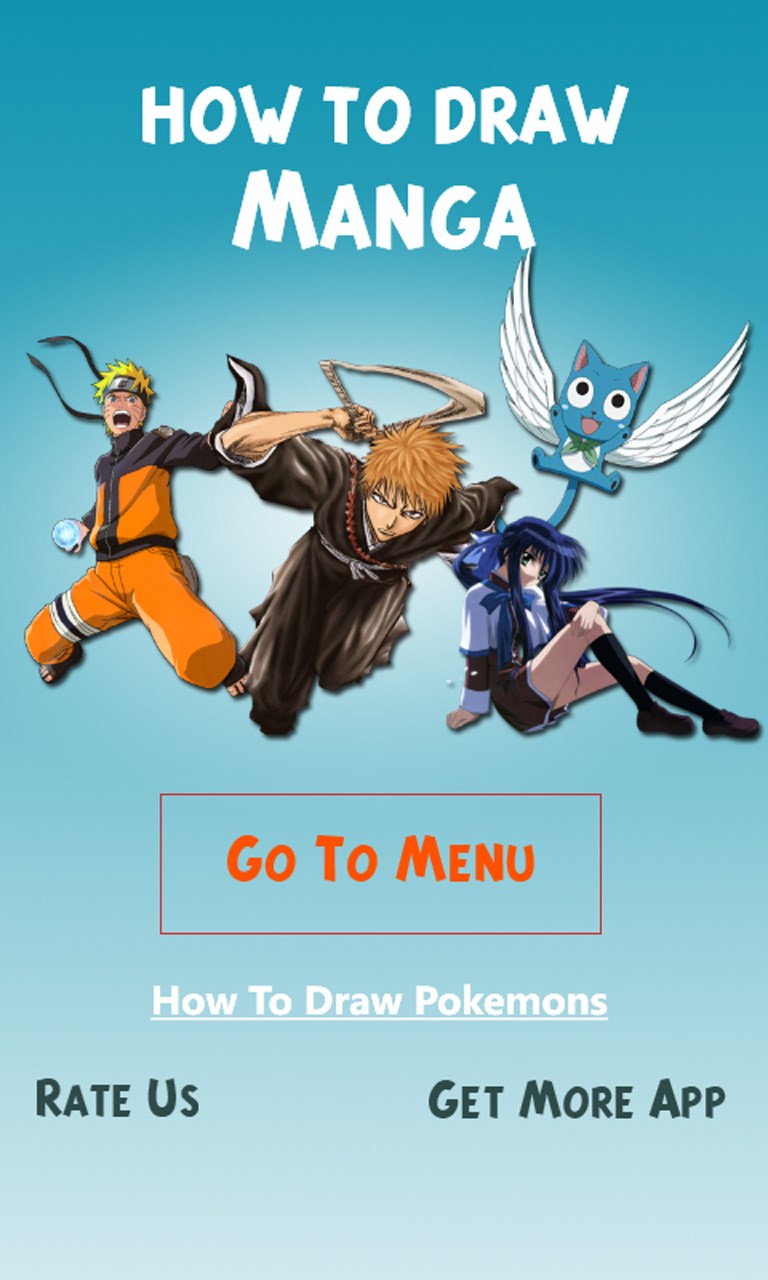This screenshot has width=768, height=1280.
Task: Select Rate Us
Action: (x=117, y=1099)
